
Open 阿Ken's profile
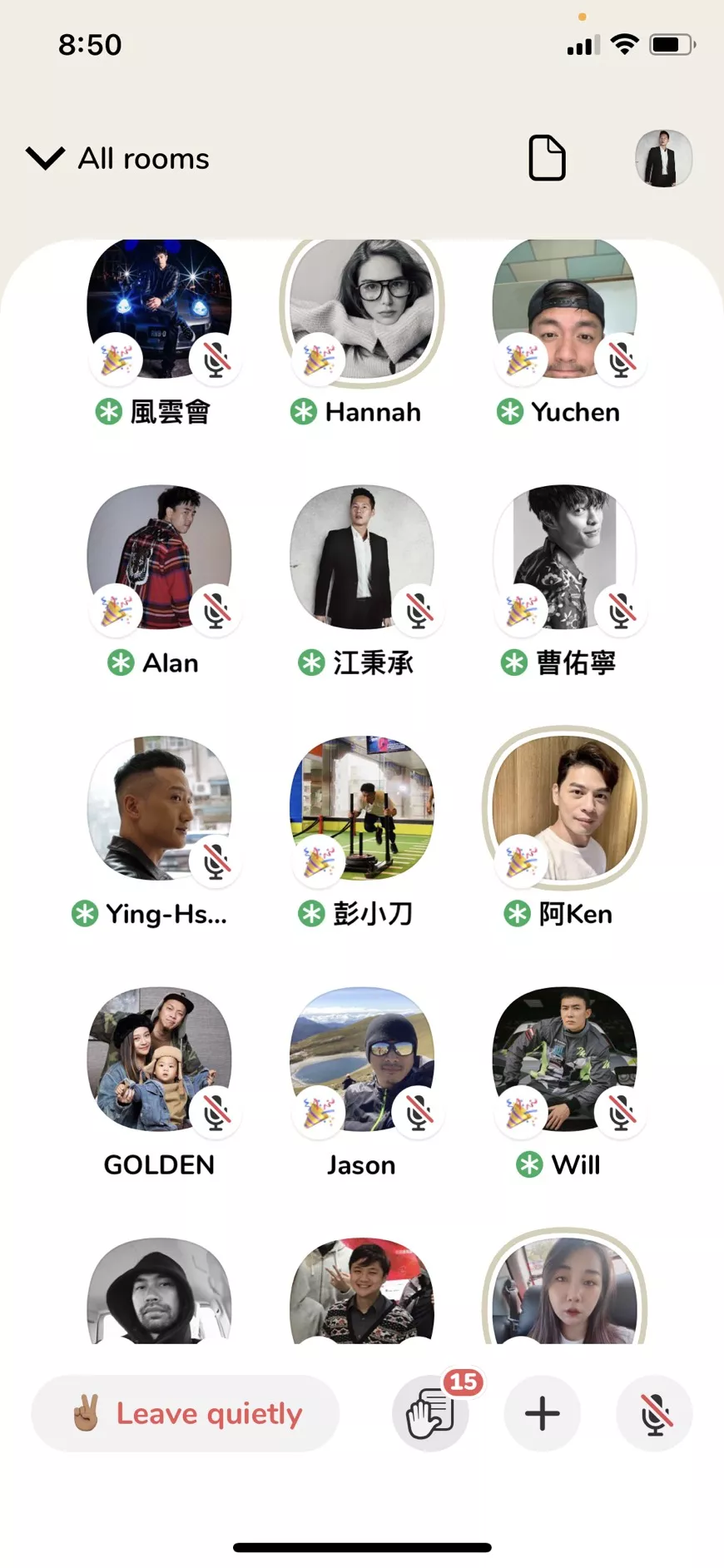click(565, 807)
